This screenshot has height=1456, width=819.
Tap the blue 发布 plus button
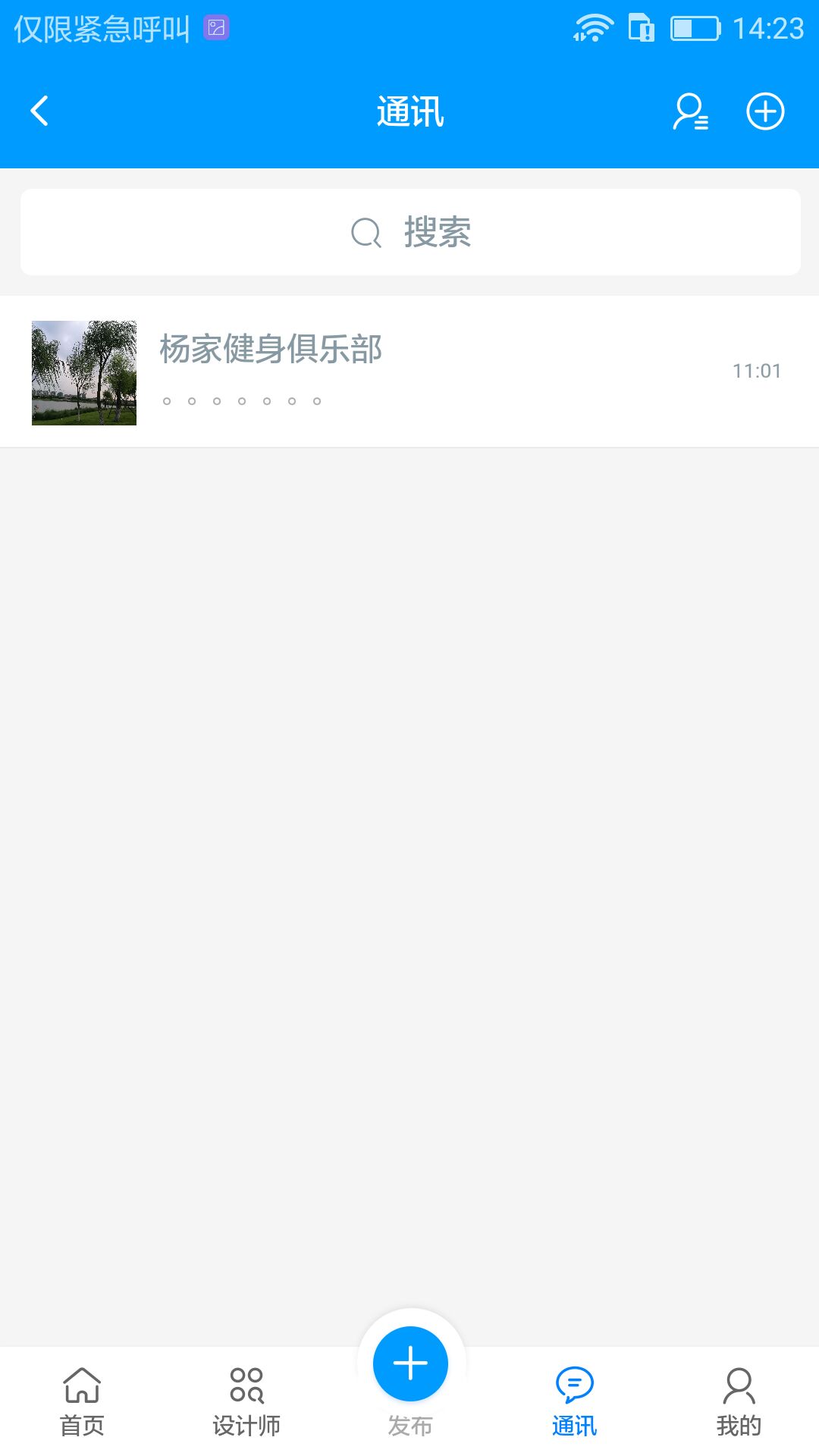point(409,1362)
